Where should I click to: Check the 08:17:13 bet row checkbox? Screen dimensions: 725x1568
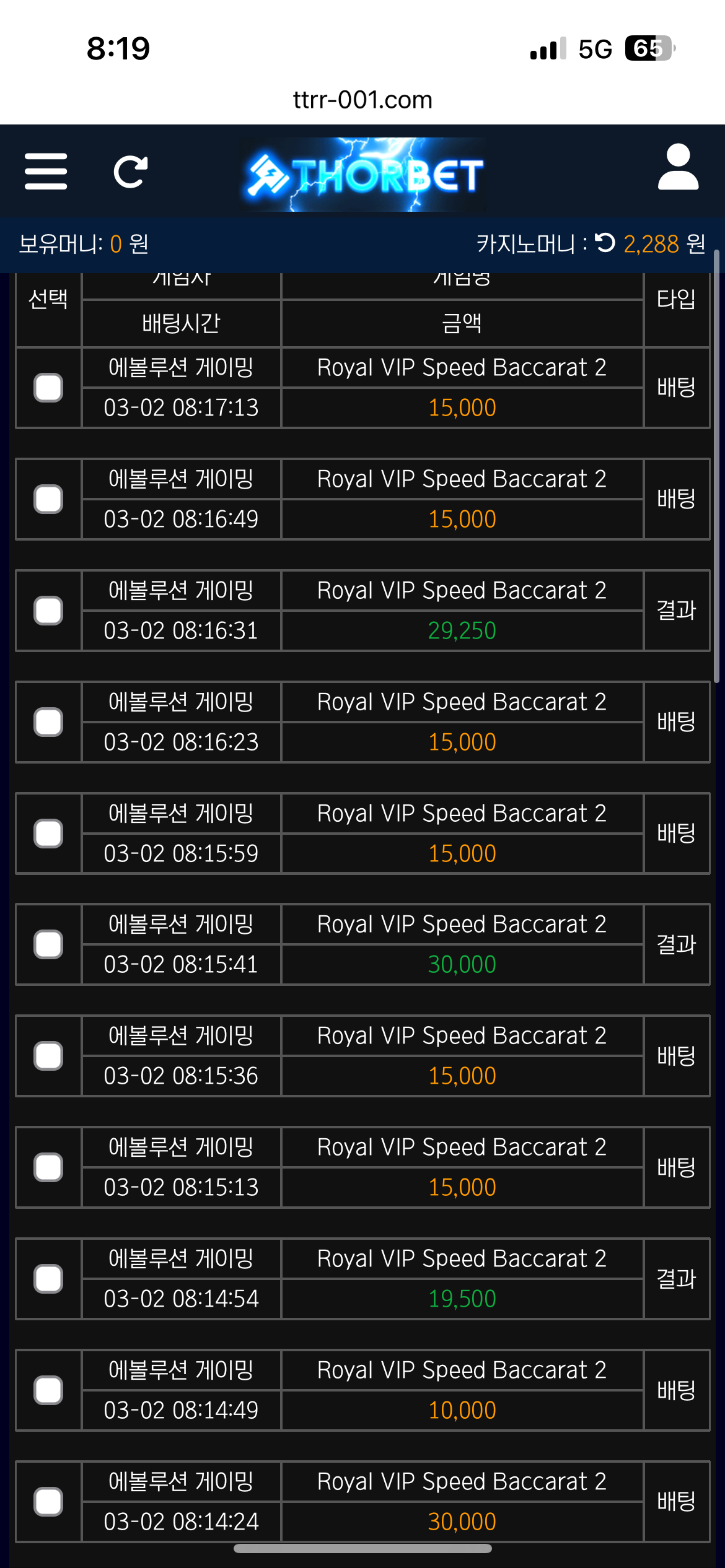(x=48, y=388)
